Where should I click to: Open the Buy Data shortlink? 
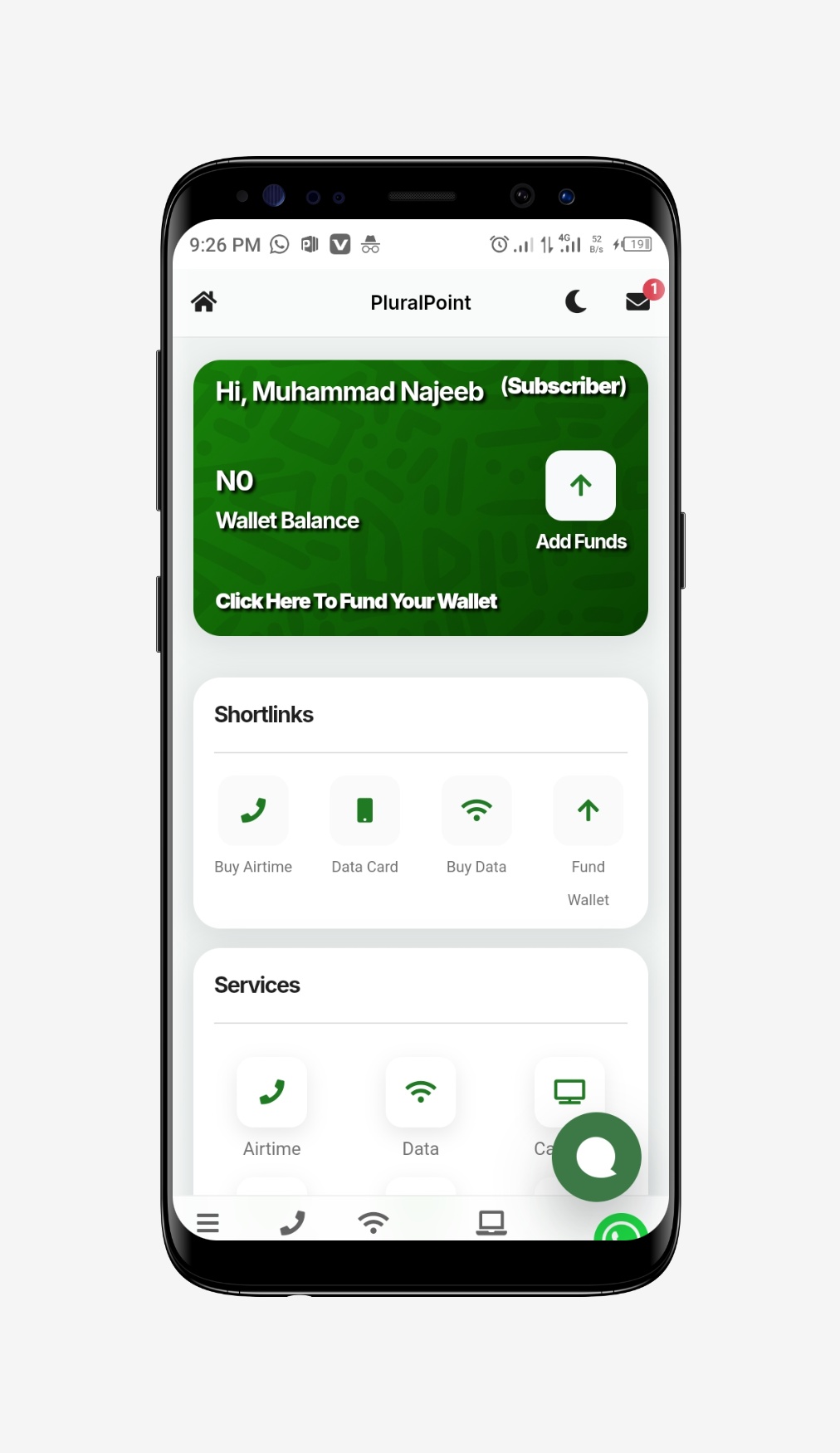(x=476, y=811)
